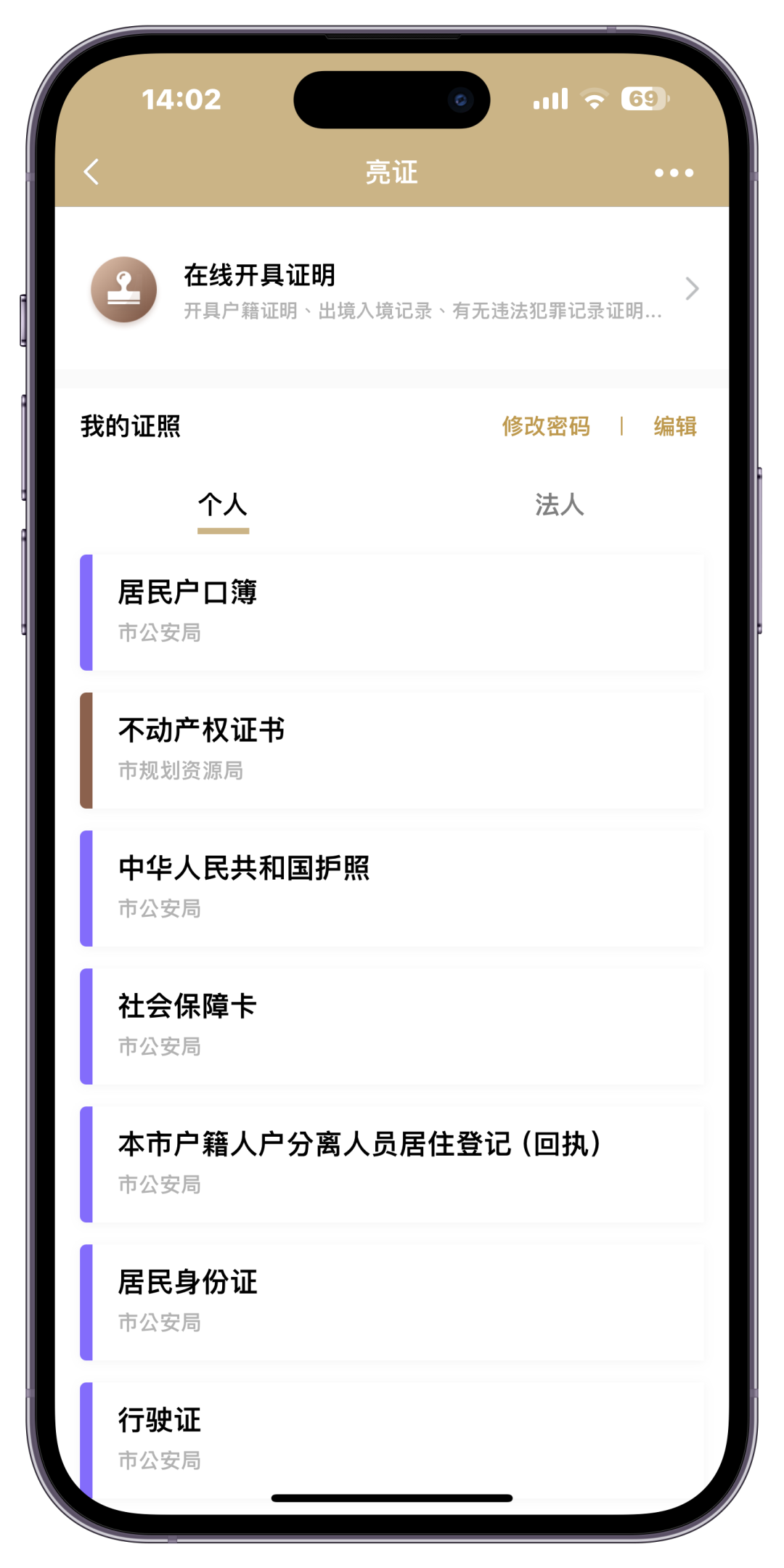Tap 修改密码 to change password
The image size is (784, 1568).
(546, 426)
